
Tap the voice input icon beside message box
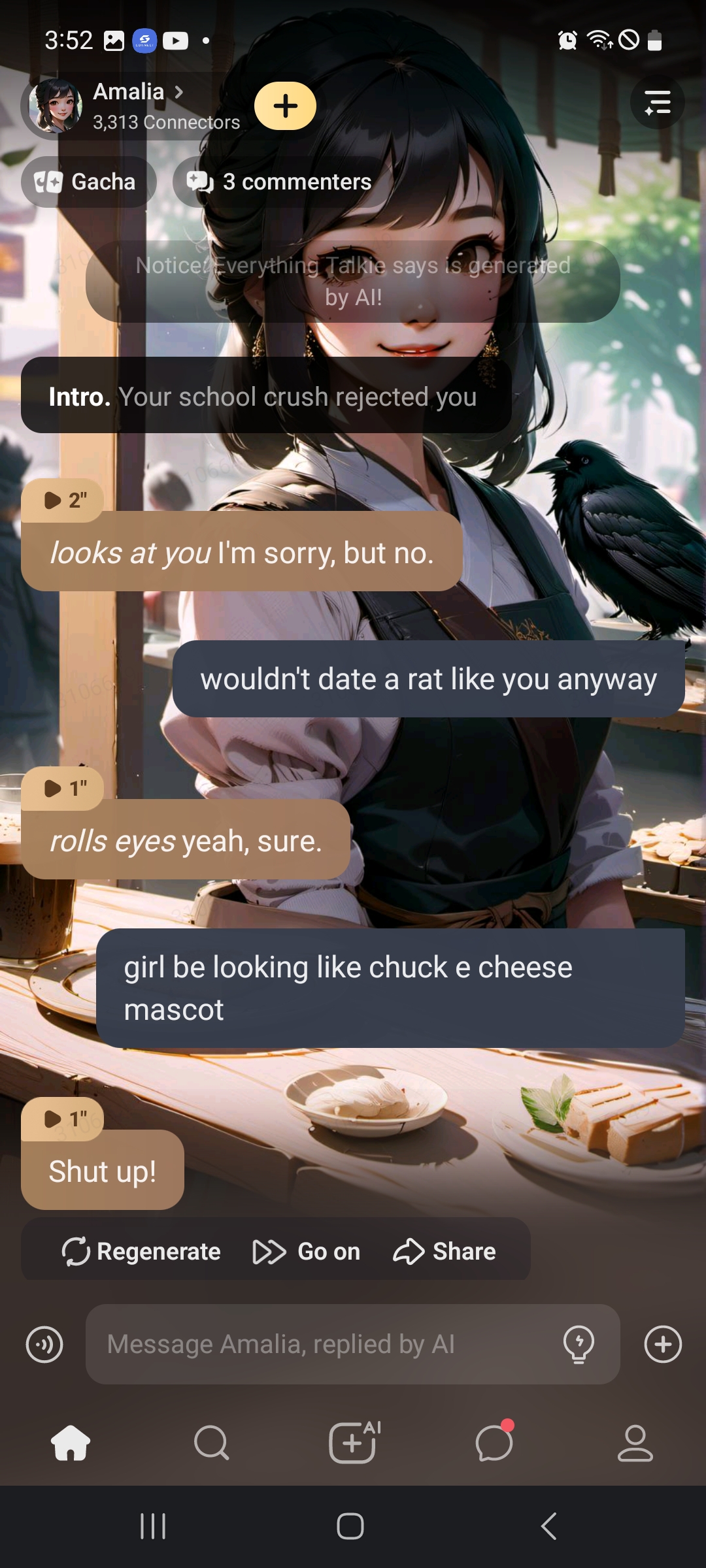coord(44,1345)
